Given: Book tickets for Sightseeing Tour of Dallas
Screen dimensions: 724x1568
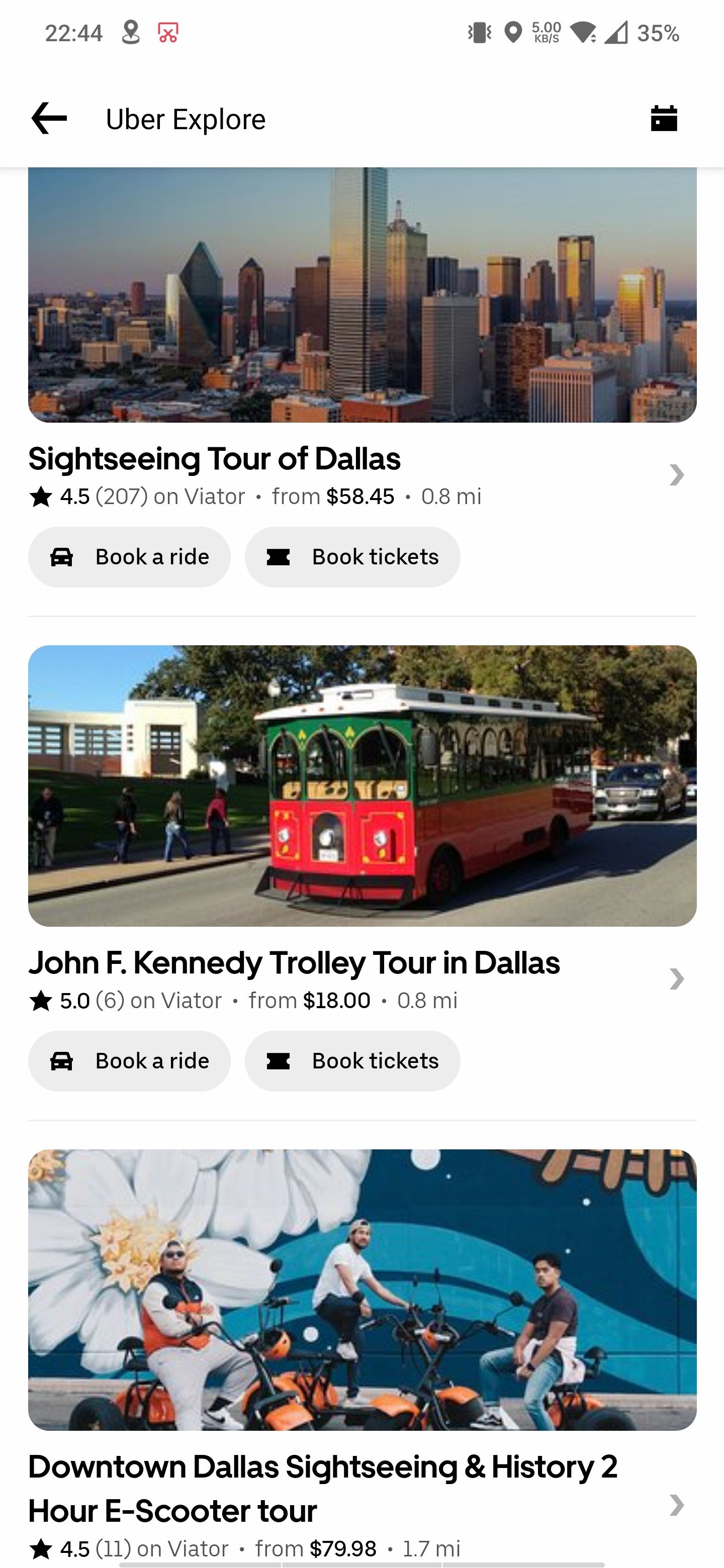Looking at the screenshot, I should 352,557.
